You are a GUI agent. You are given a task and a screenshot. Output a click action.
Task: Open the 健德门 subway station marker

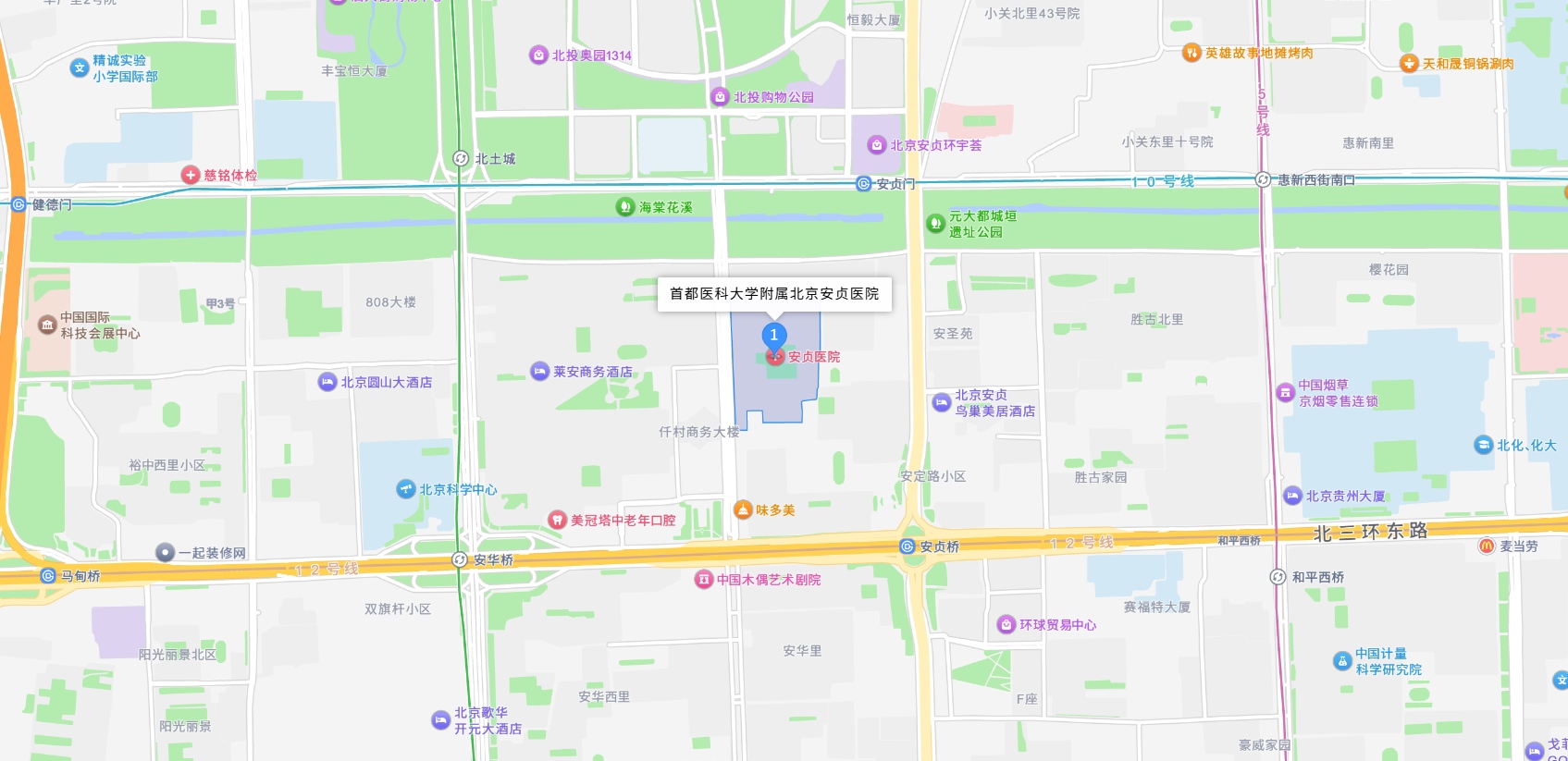click(x=19, y=204)
